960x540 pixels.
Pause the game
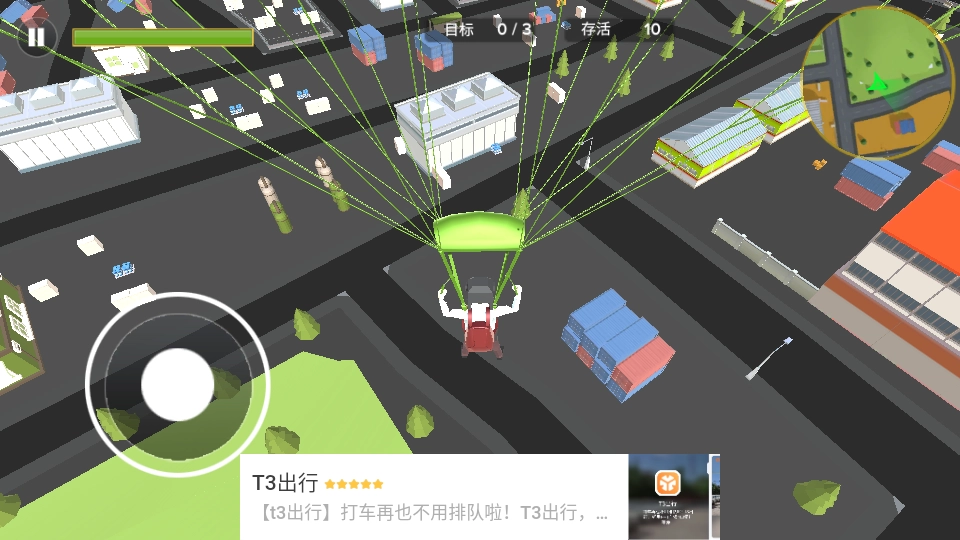[x=36, y=38]
